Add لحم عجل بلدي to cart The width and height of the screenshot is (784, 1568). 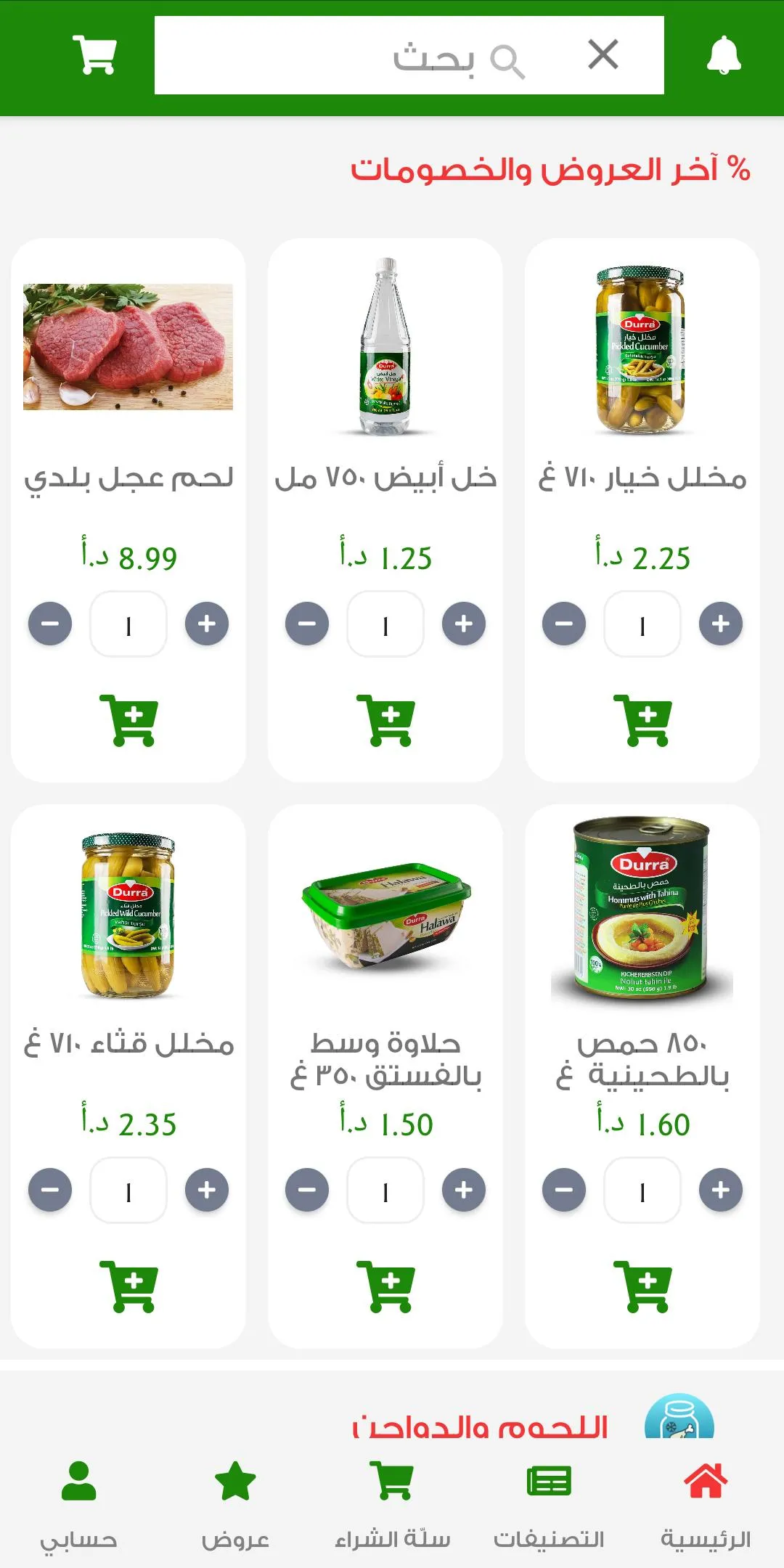point(128,719)
